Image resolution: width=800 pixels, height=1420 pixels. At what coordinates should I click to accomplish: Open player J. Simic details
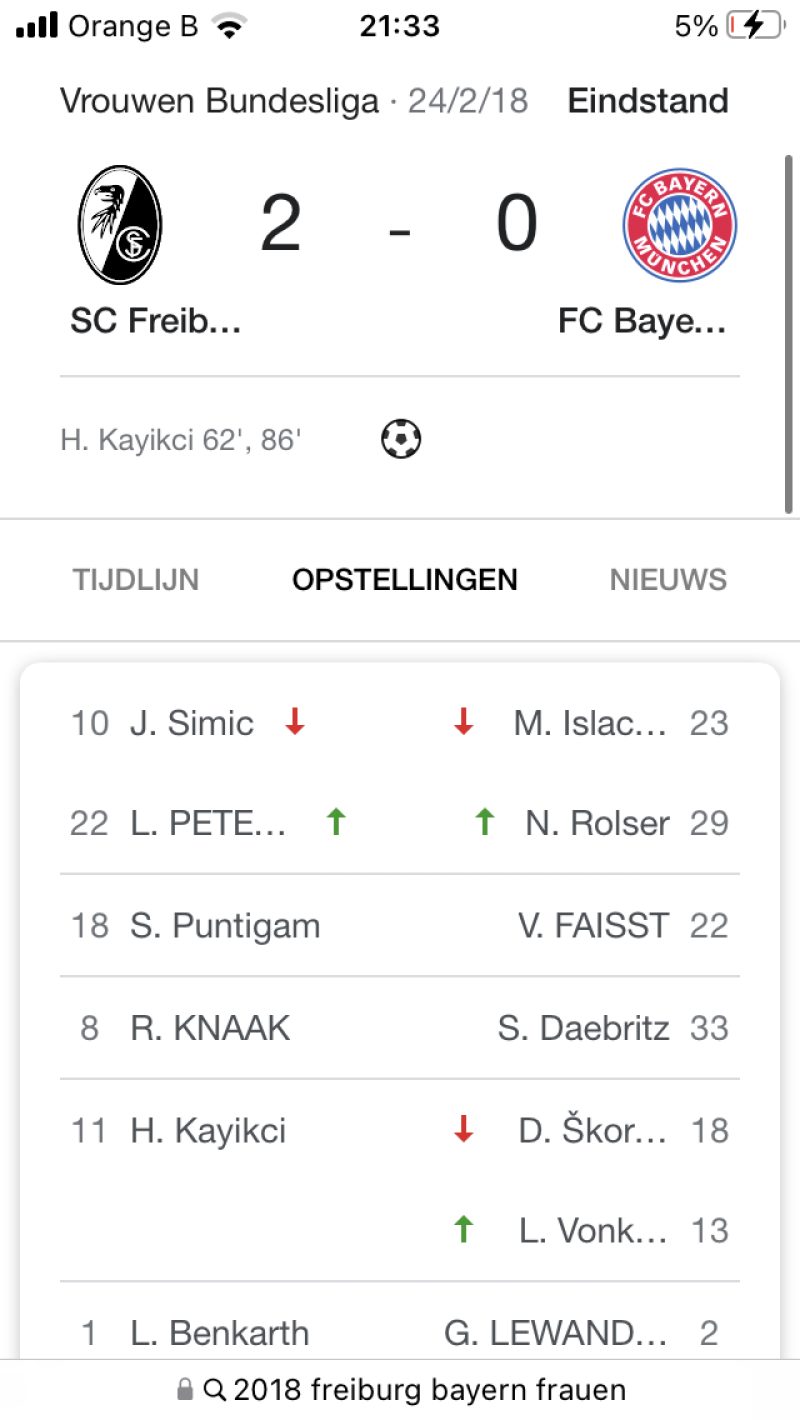(x=192, y=723)
